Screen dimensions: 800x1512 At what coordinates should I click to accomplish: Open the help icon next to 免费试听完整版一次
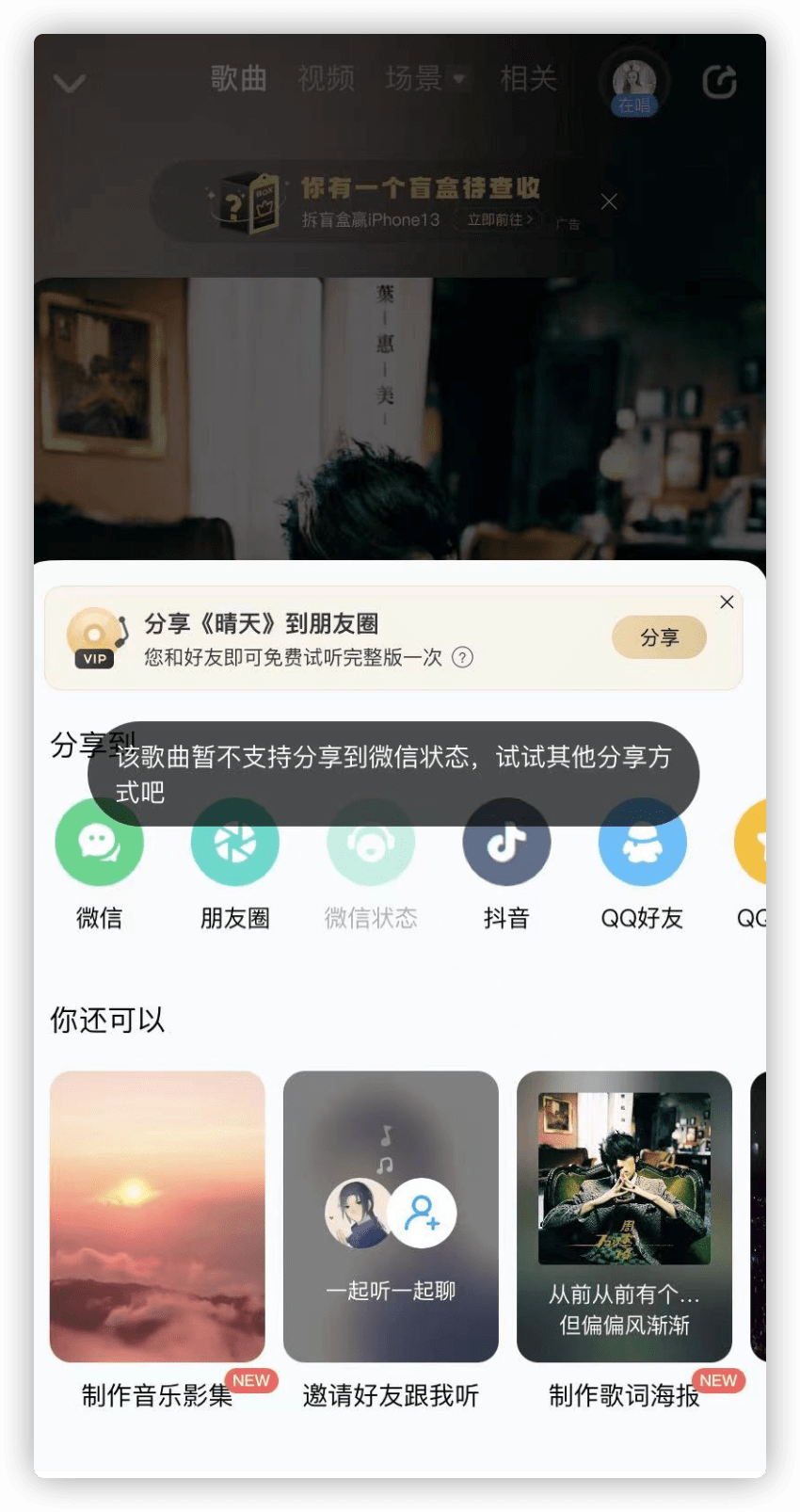(462, 657)
